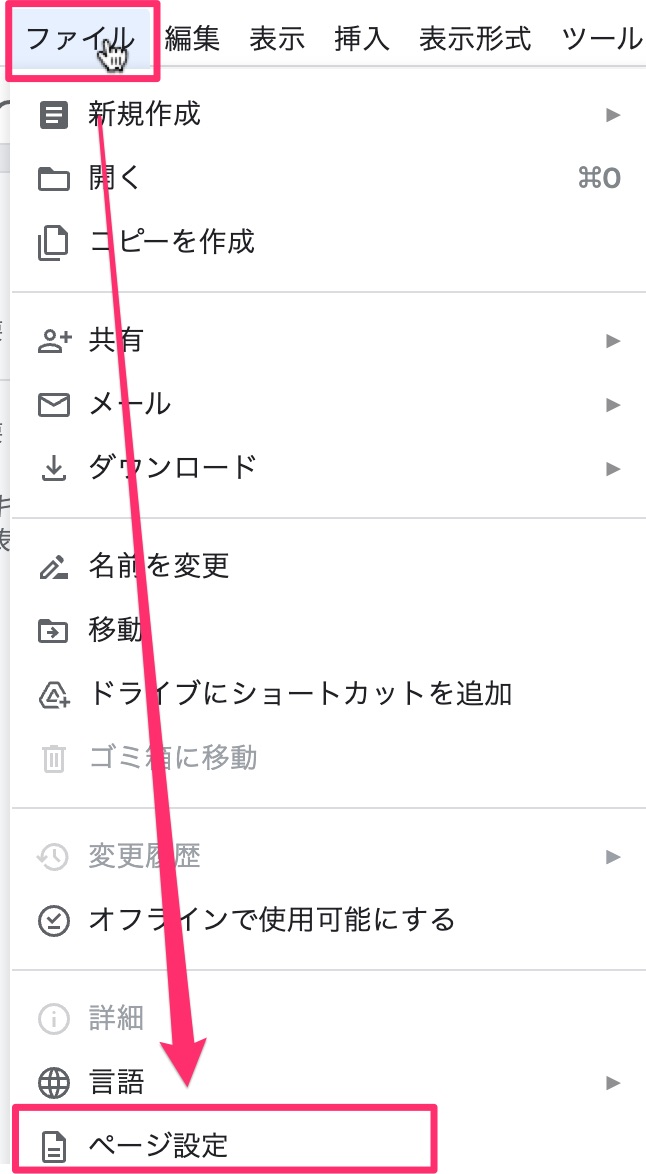This screenshot has width=646, height=1174.
Task: Select コピーを作成
Action: coord(328,242)
